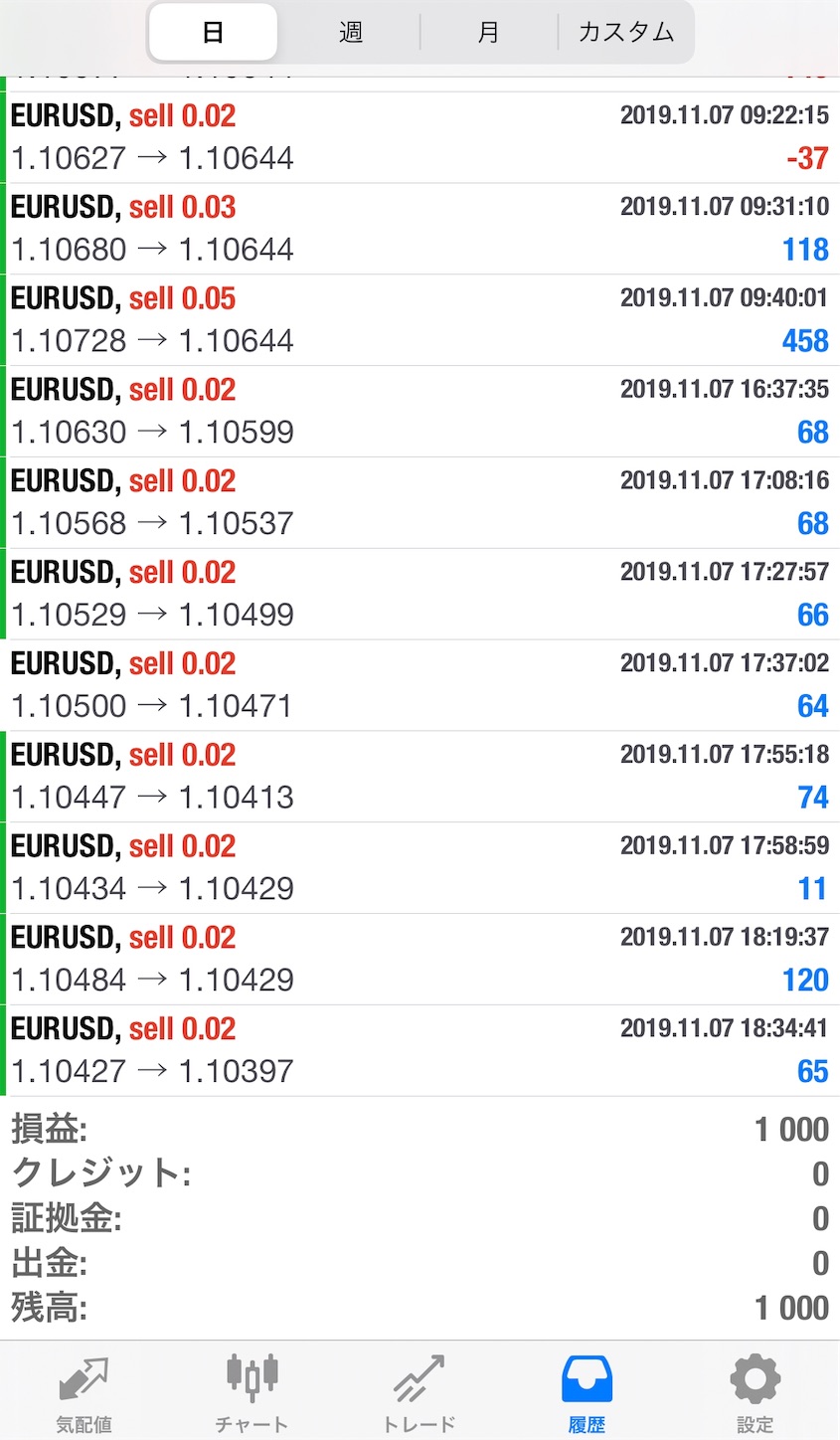This screenshot has height=1440, width=840.
Task: Expand the 17:55:18 trade with 74 profit
Action: pyautogui.click(x=420, y=777)
